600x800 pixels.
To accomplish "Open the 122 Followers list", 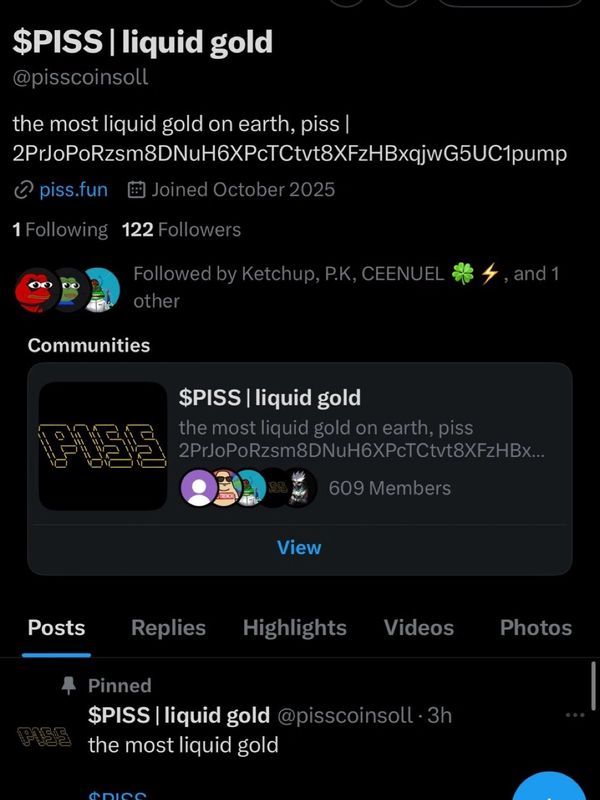I will (x=181, y=230).
